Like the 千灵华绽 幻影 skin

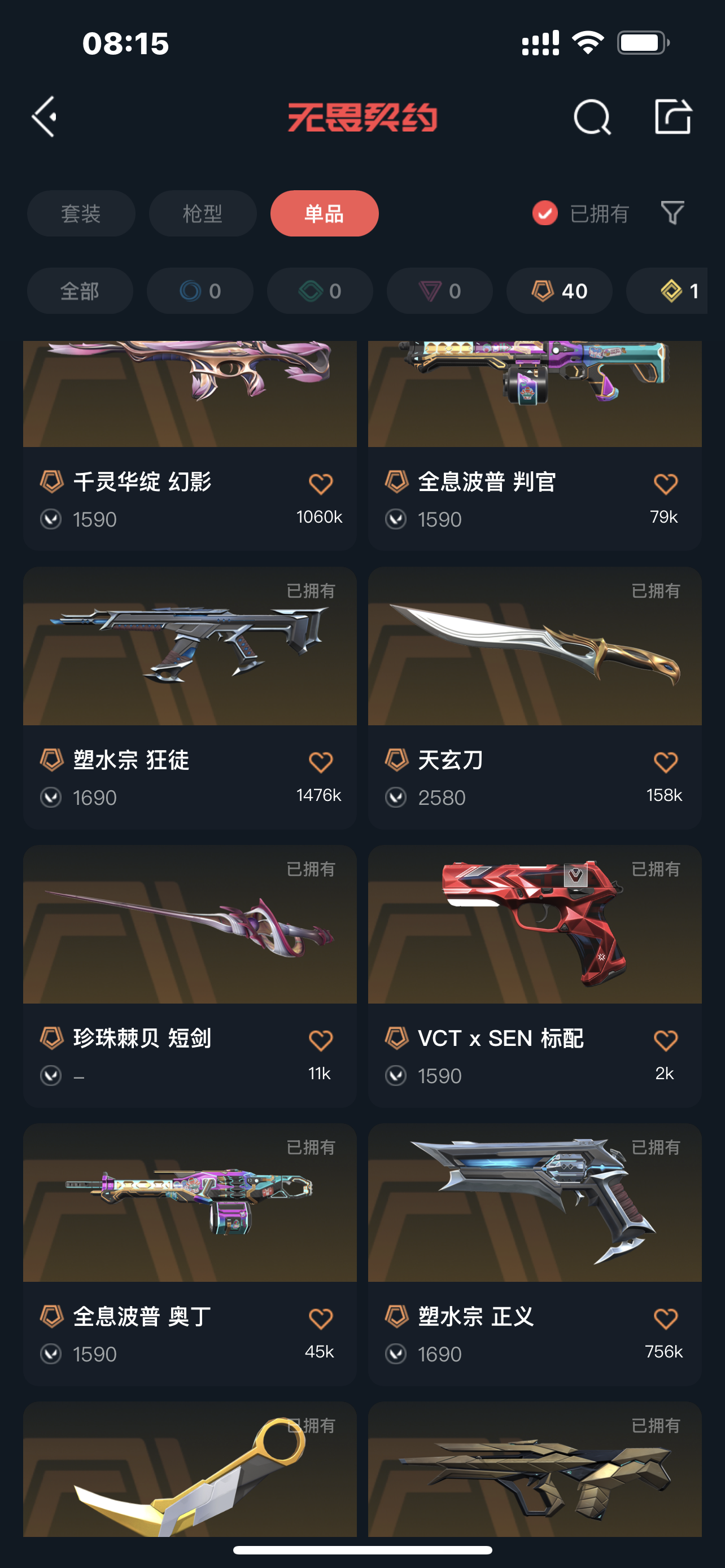[x=321, y=484]
